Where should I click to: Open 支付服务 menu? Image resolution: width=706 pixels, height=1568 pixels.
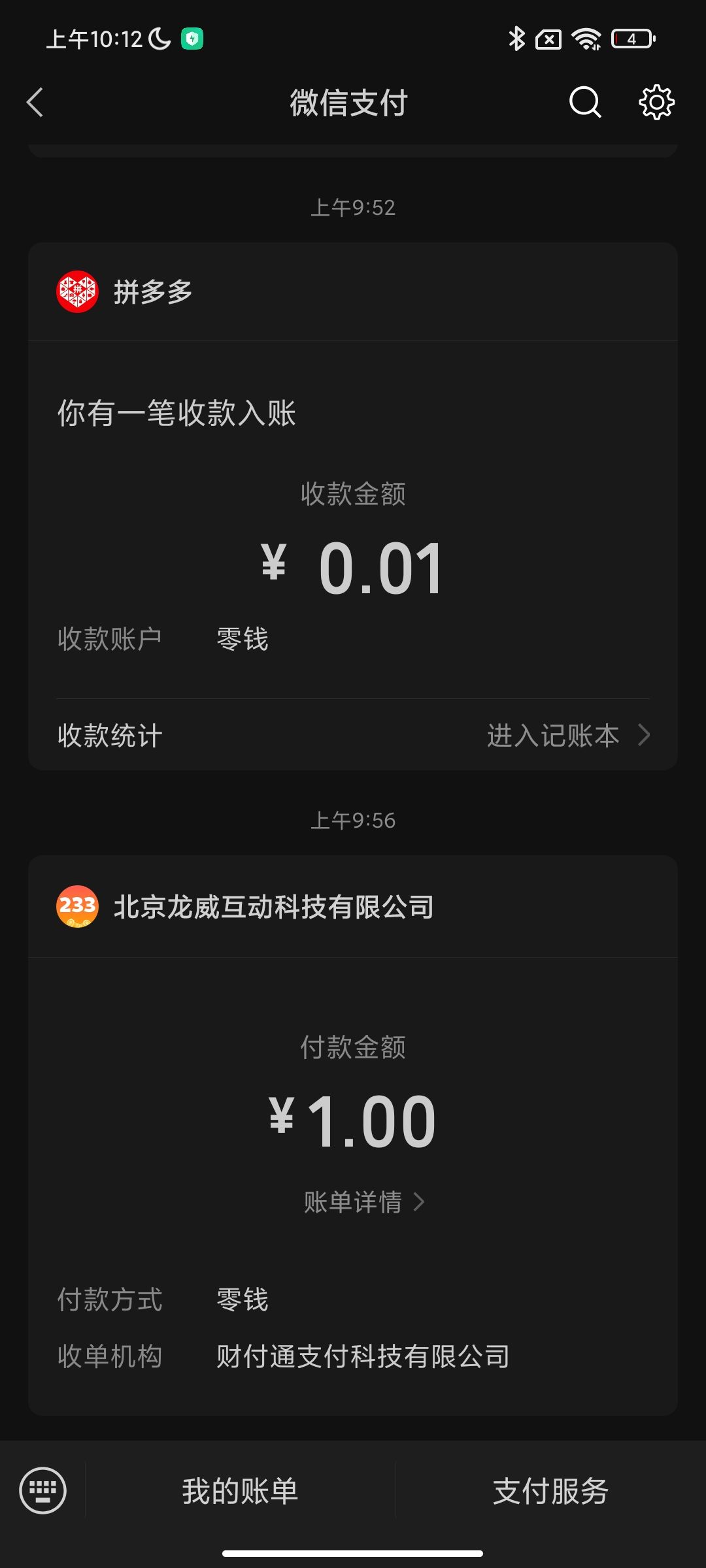(x=550, y=1491)
